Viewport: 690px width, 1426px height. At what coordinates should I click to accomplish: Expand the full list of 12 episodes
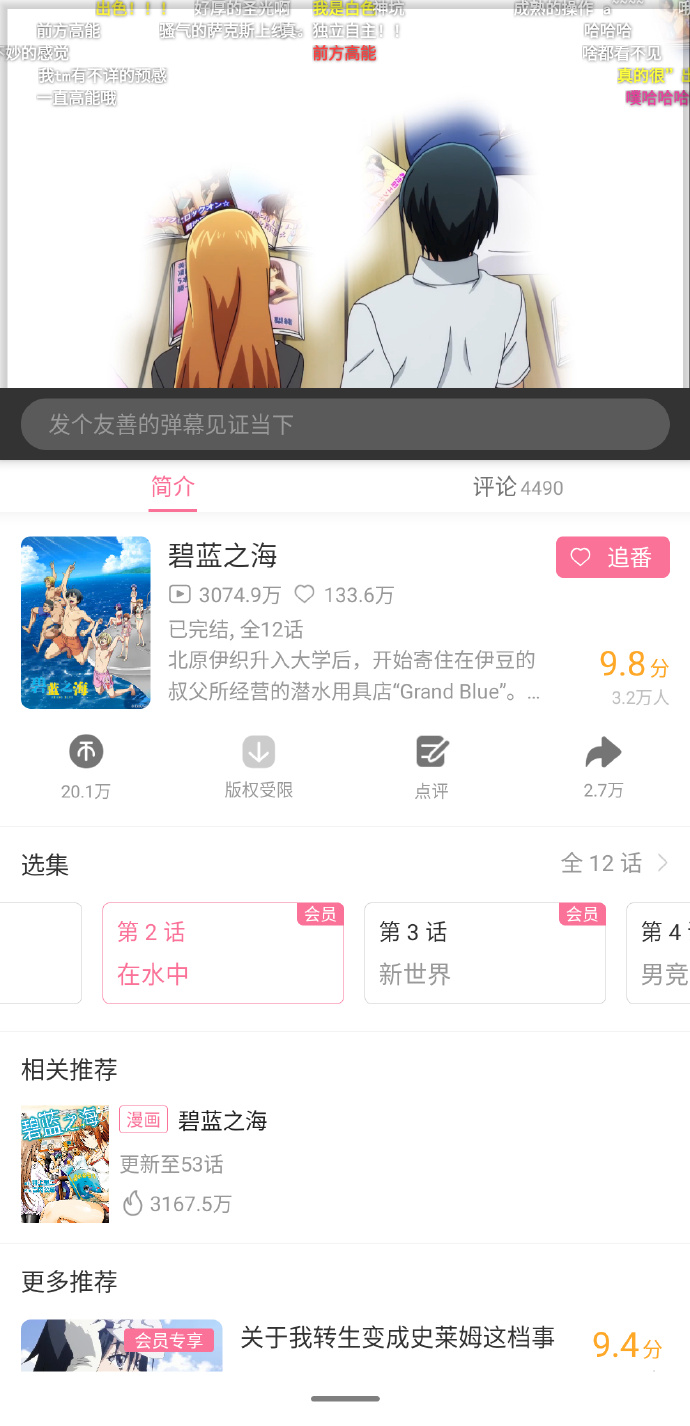(x=613, y=863)
